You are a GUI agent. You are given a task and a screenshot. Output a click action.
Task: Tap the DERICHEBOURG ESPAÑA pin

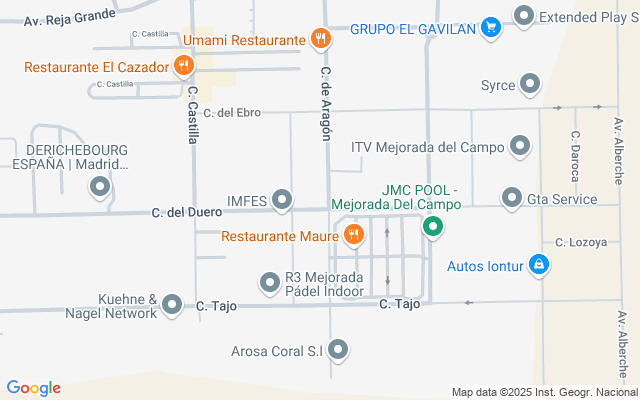pos(100,187)
